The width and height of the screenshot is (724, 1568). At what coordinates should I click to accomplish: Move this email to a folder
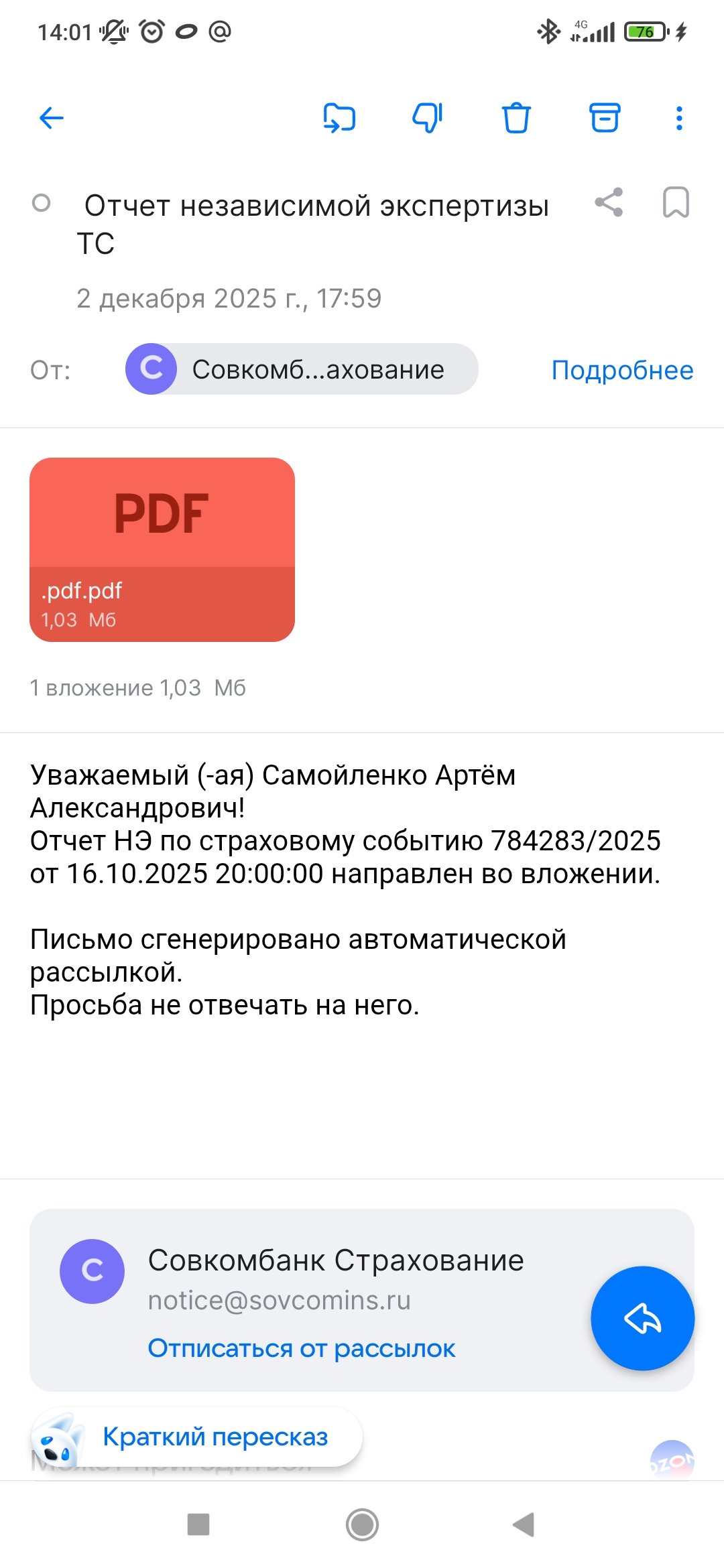339,119
